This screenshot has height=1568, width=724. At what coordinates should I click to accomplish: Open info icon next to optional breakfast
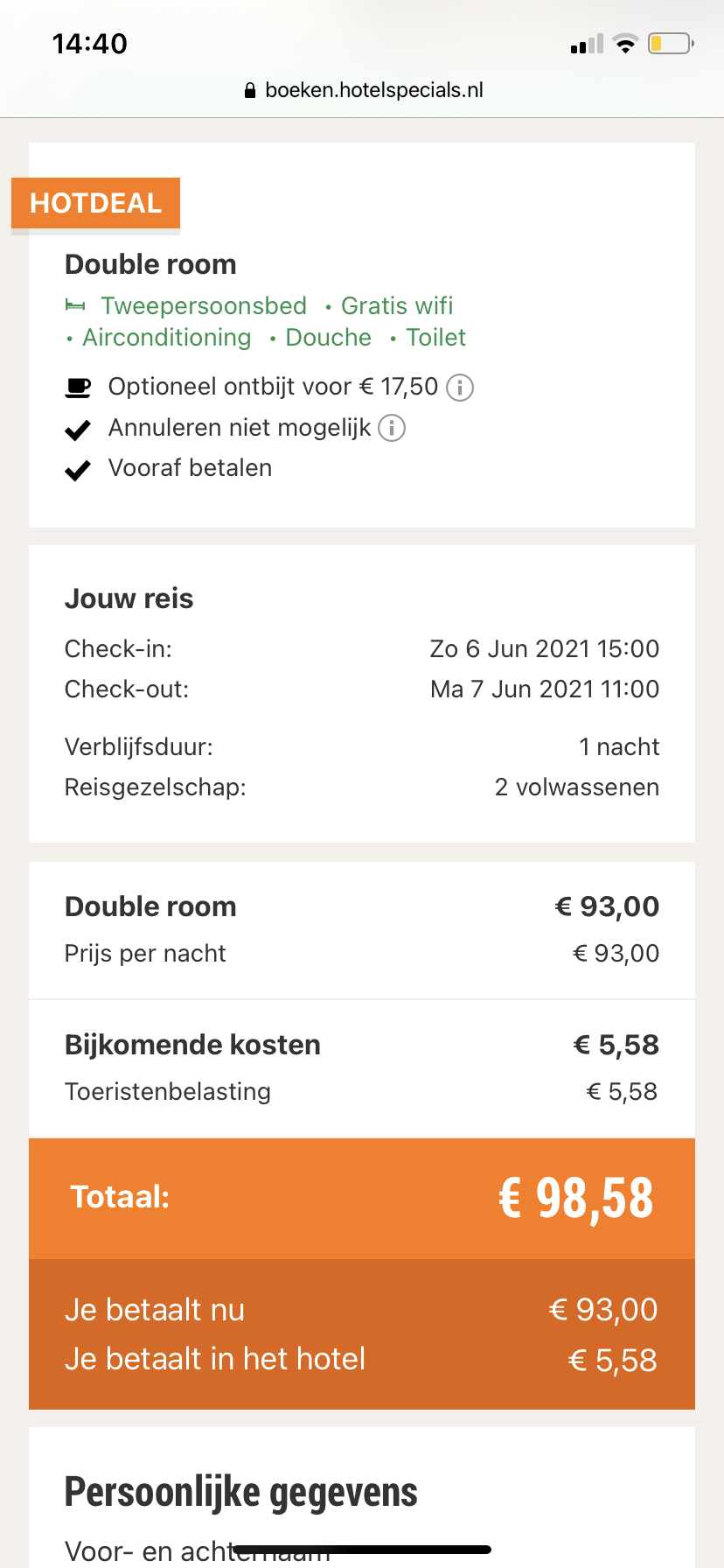coord(460,387)
